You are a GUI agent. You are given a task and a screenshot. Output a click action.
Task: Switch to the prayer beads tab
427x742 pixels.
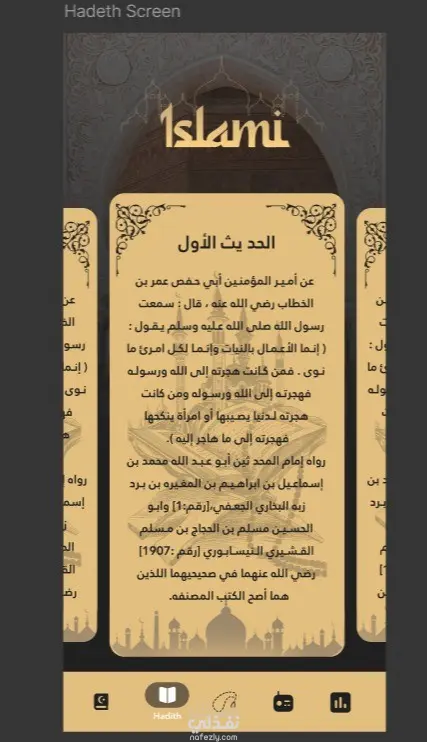click(x=224, y=701)
